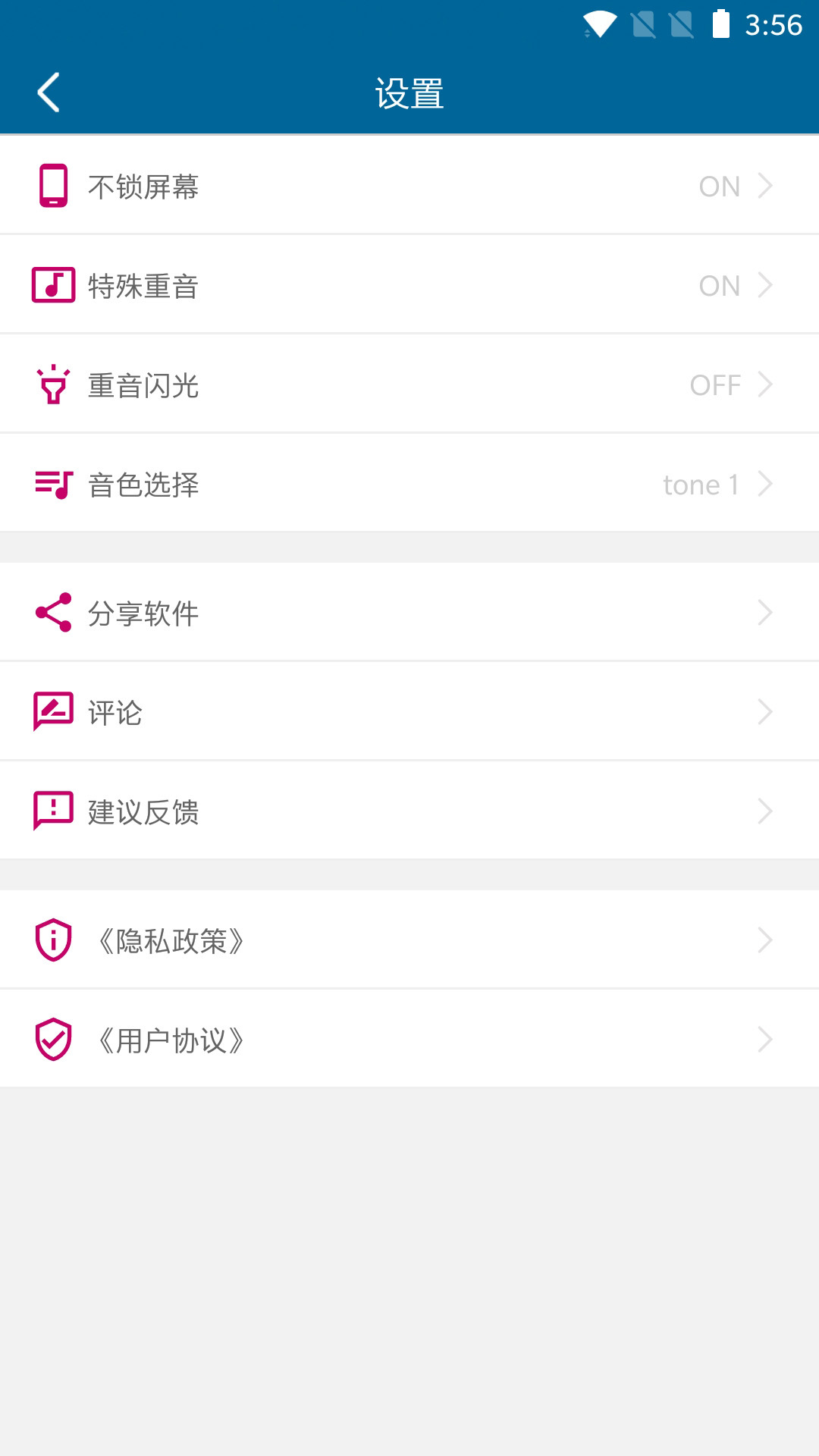Click the share icon beside 分享软件
The image size is (819, 1456).
coord(52,613)
